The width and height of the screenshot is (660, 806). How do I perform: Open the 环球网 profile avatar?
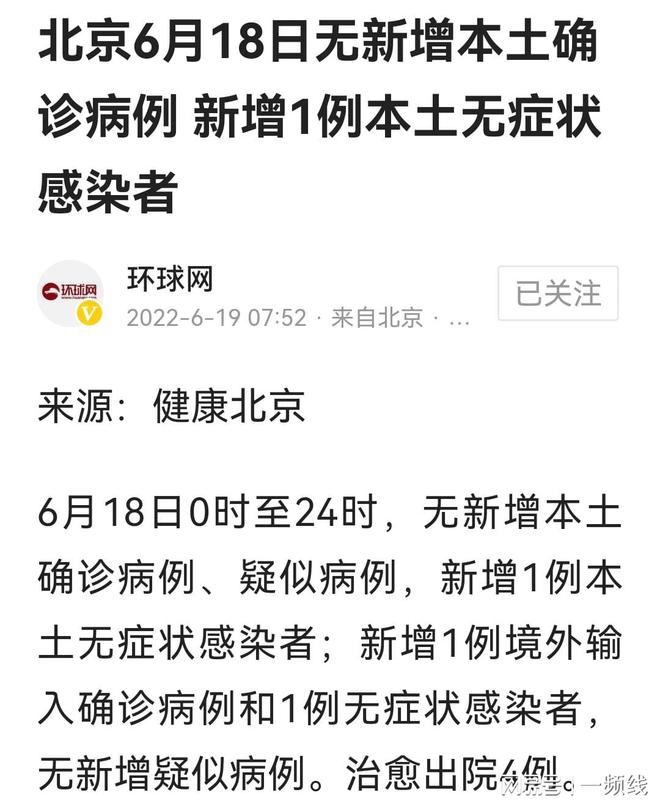[71, 294]
